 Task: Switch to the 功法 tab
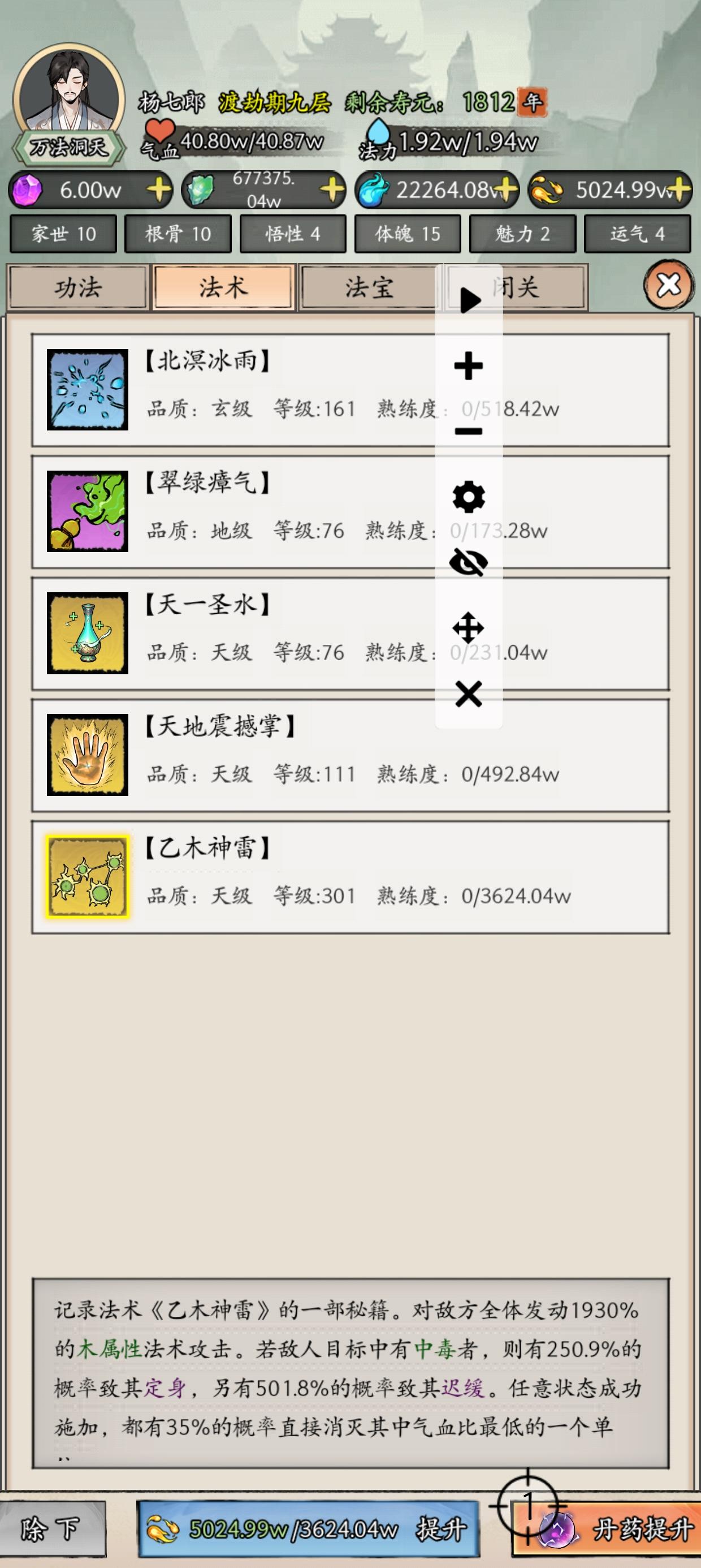coord(78,287)
